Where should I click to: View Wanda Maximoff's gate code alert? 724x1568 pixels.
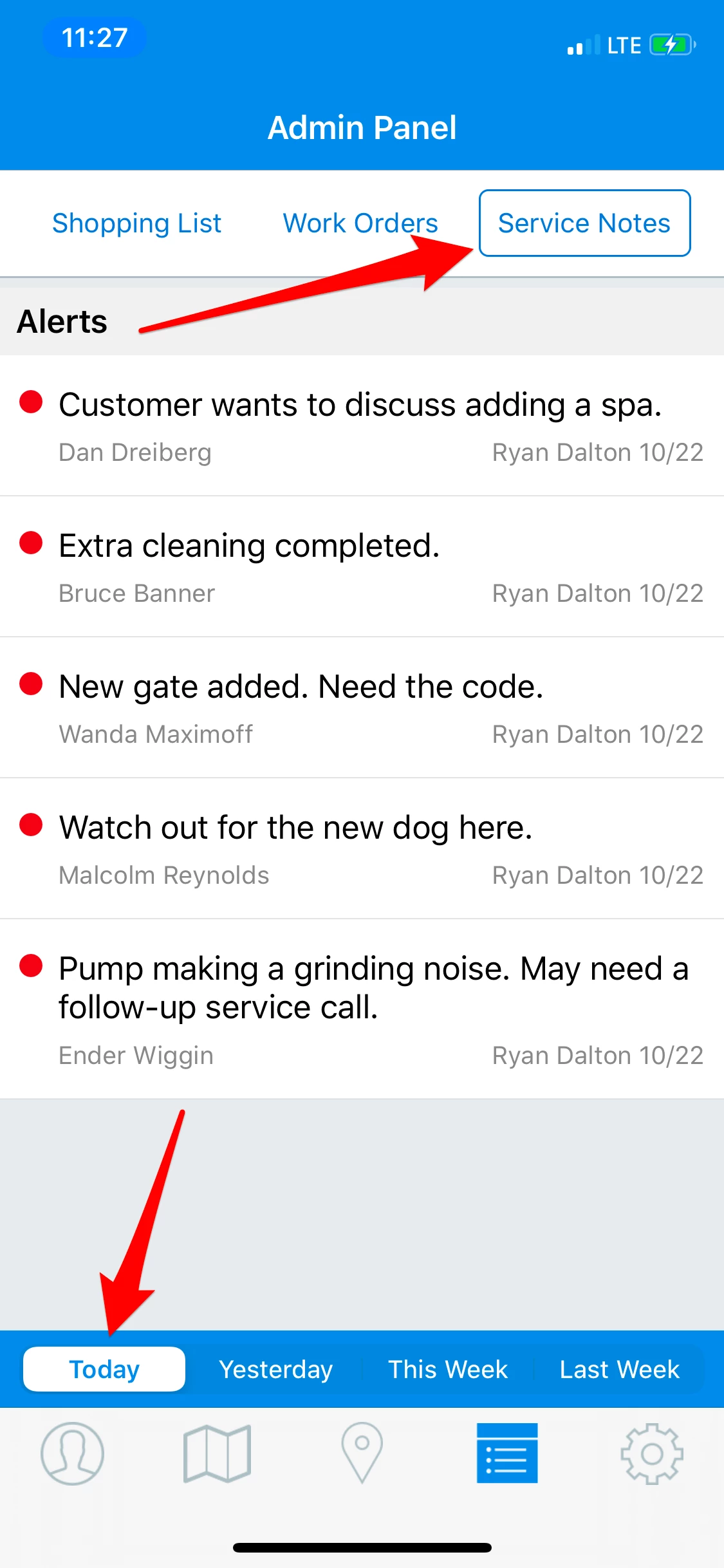(x=360, y=707)
